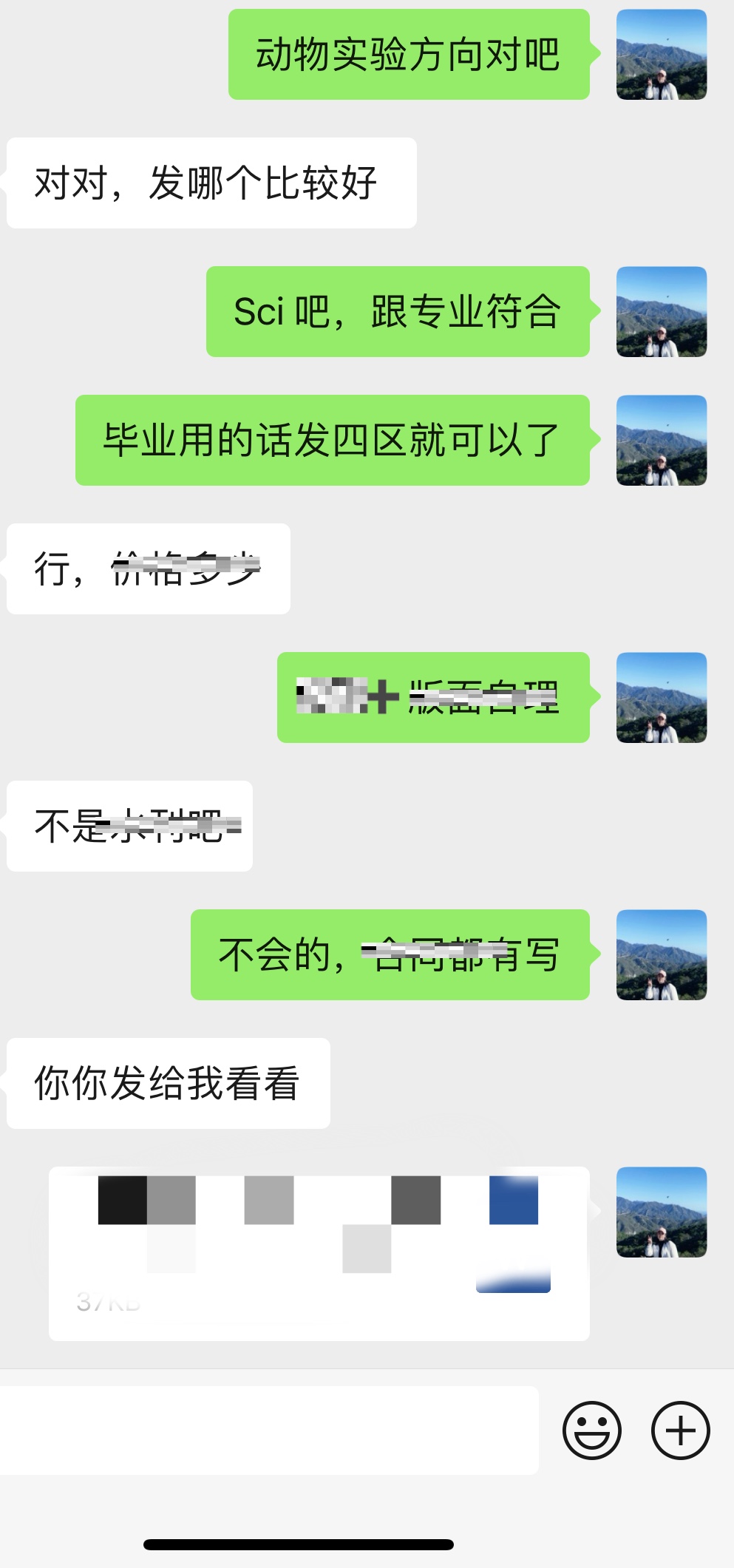Tap avatar next to 毕业用的话发四区就可以了
This screenshot has height=1568, width=734.
click(x=661, y=440)
